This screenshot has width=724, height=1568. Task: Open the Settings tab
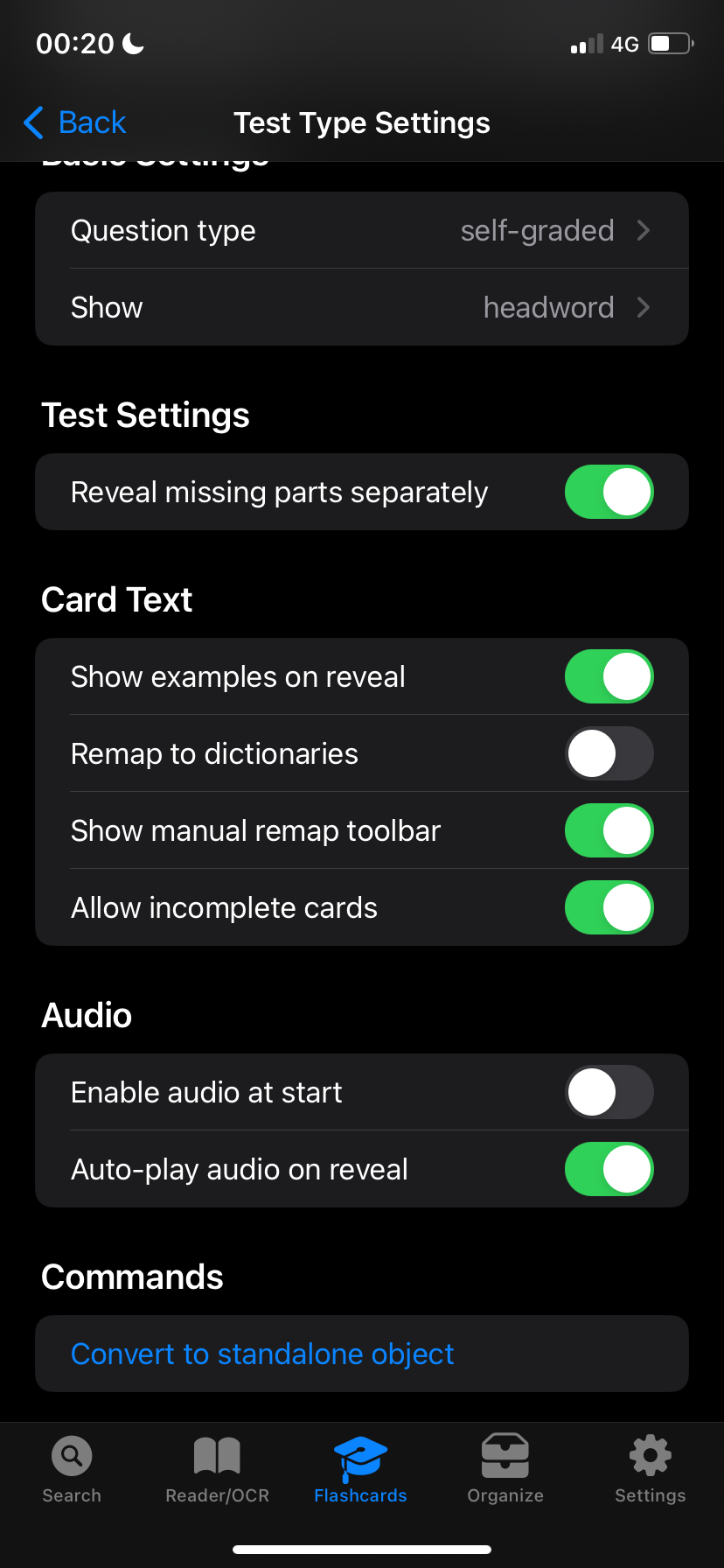pos(651,1470)
